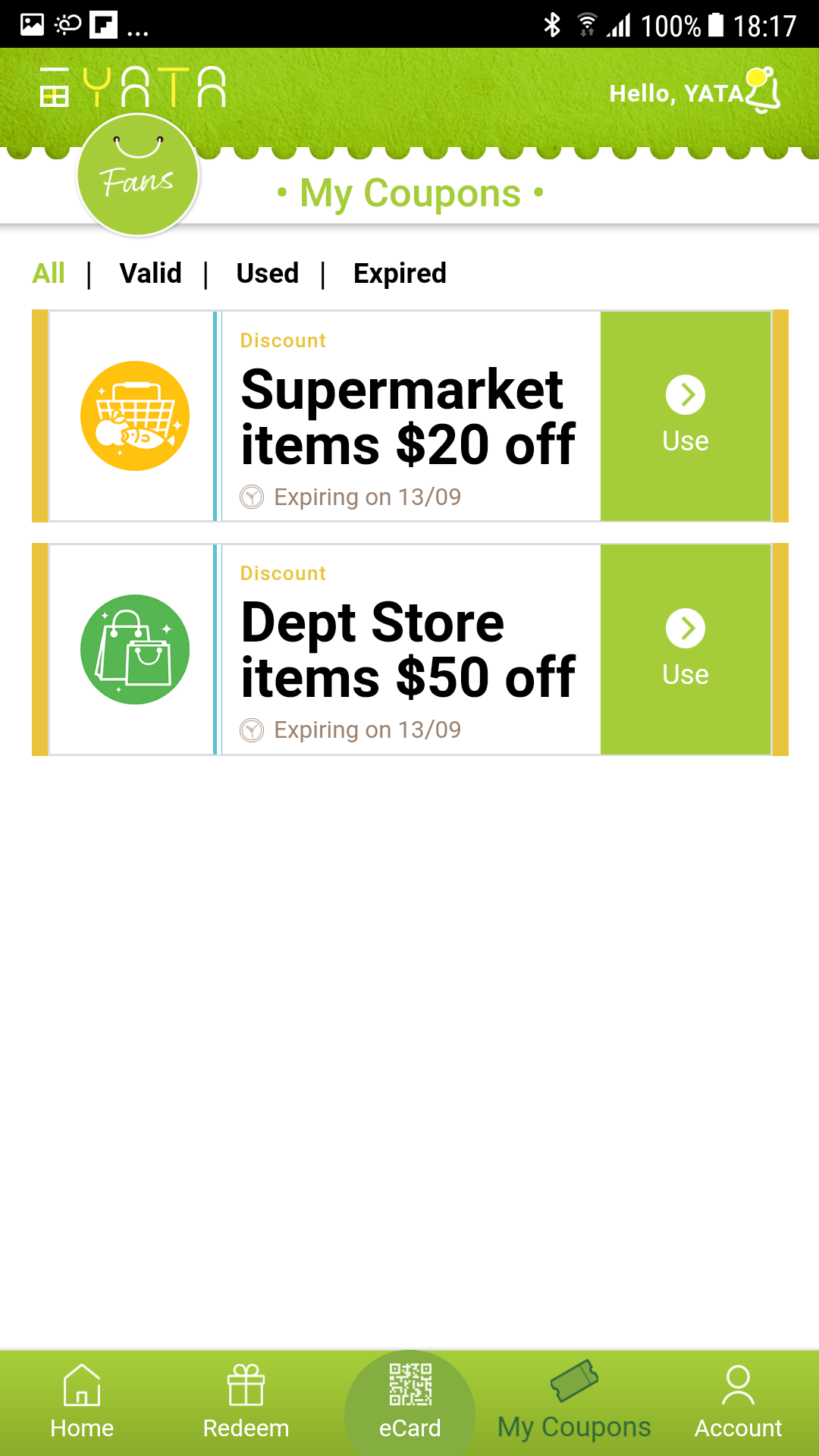Switch to the Redeem tab
The image size is (819, 1456).
click(x=246, y=1403)
